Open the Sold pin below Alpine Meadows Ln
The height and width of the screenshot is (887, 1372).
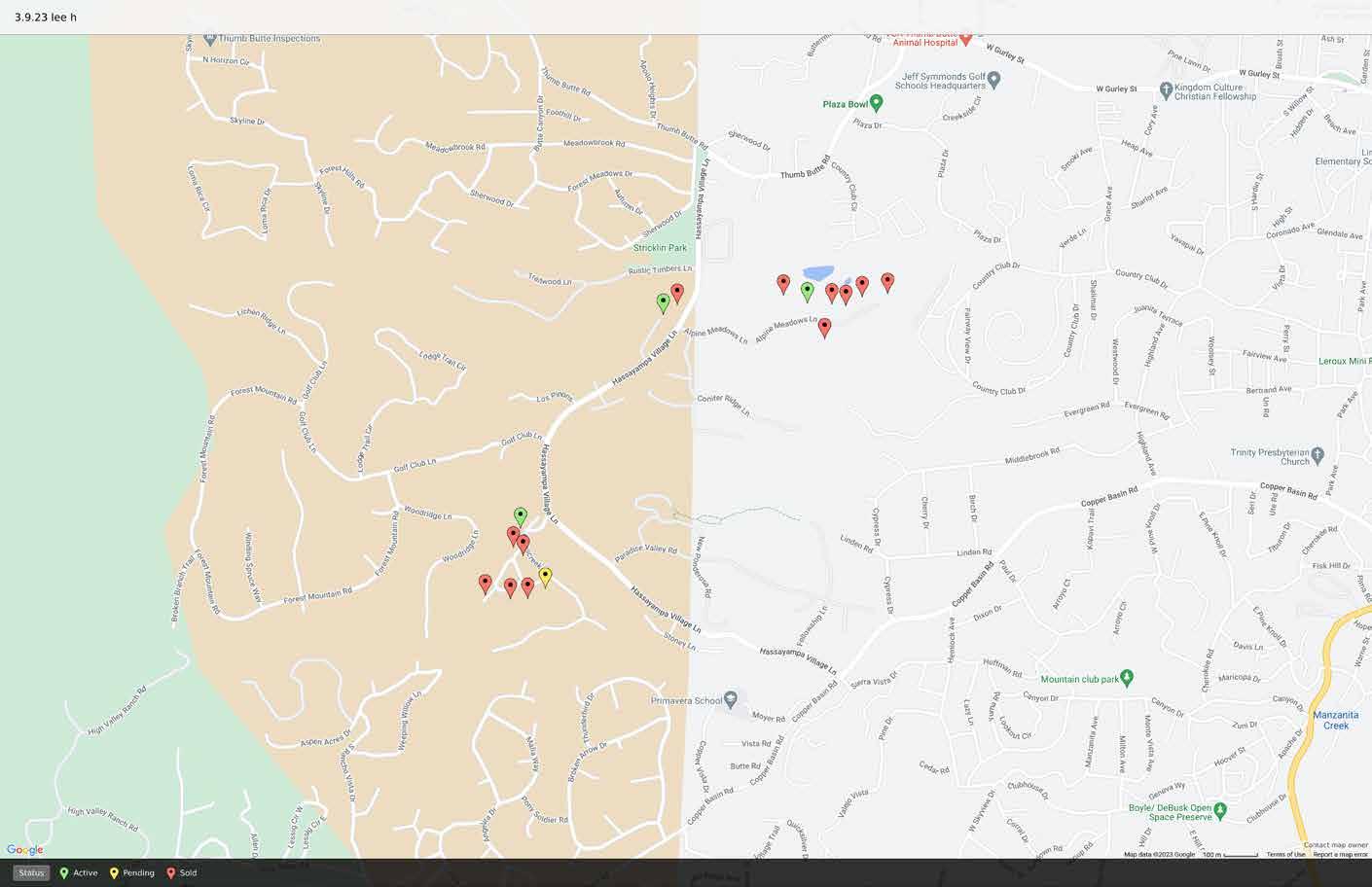point(824,327)
